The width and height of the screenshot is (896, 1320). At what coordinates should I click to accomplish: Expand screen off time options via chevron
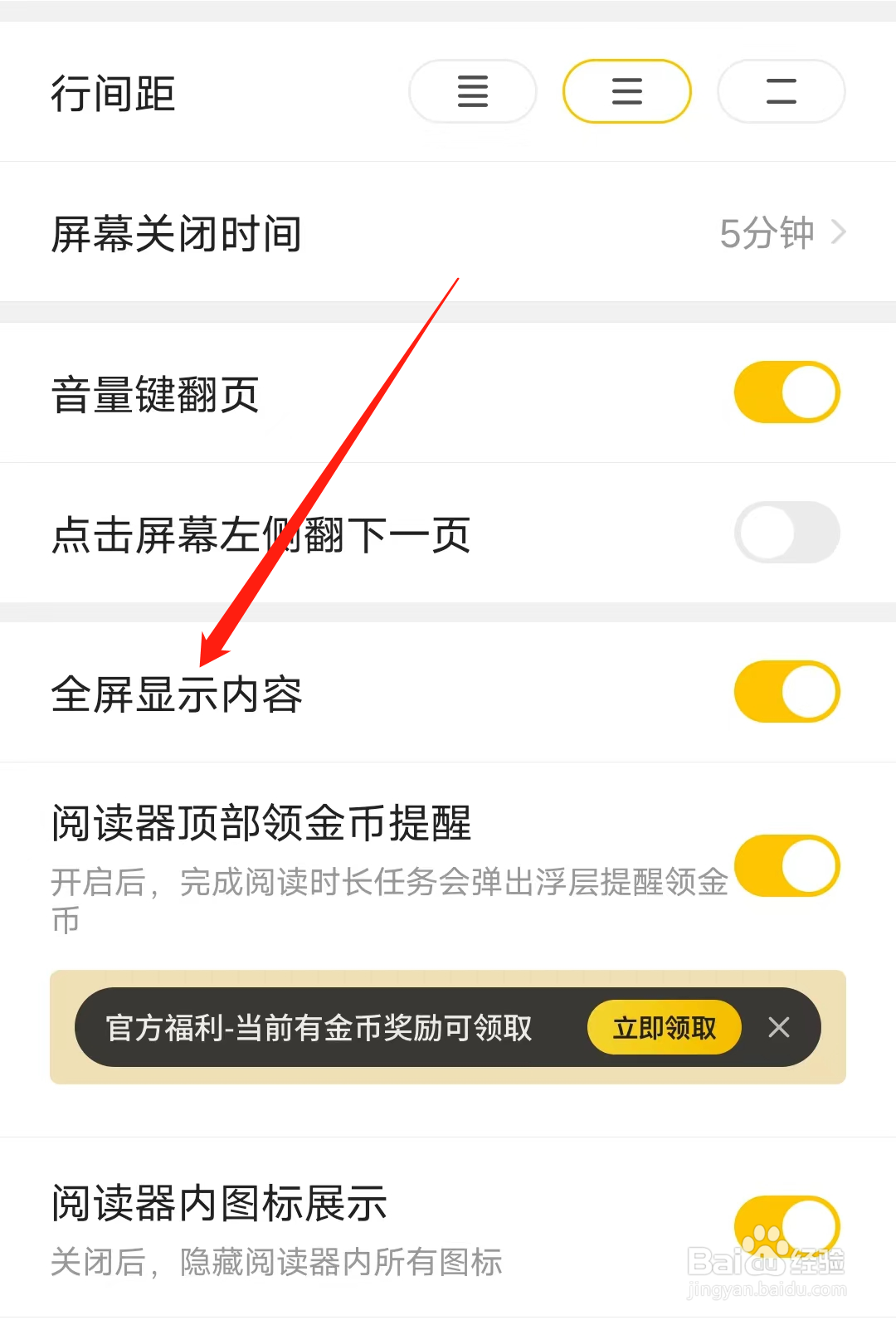pyautogui.click(x=840, y=233)
